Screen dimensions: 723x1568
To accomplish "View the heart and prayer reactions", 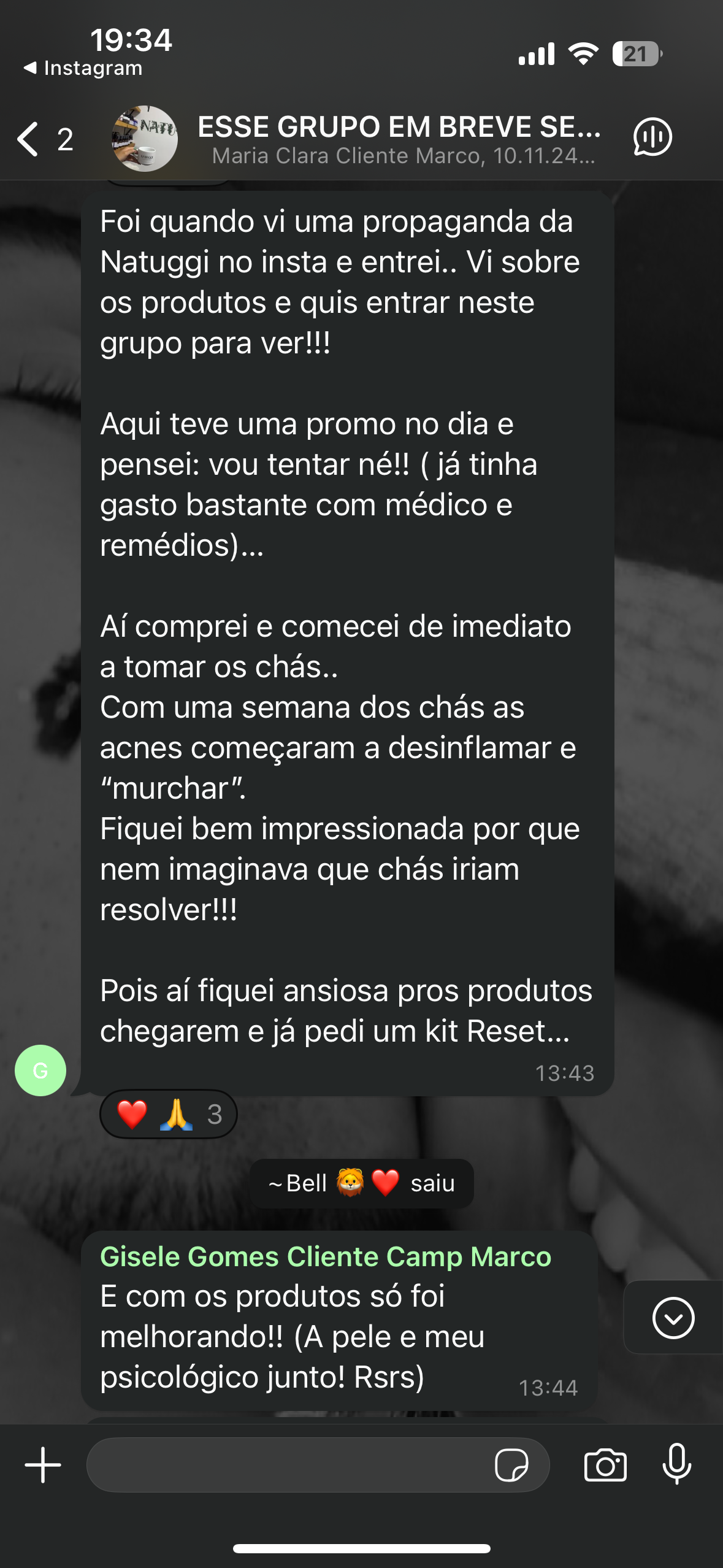I will coord(169,1114).
